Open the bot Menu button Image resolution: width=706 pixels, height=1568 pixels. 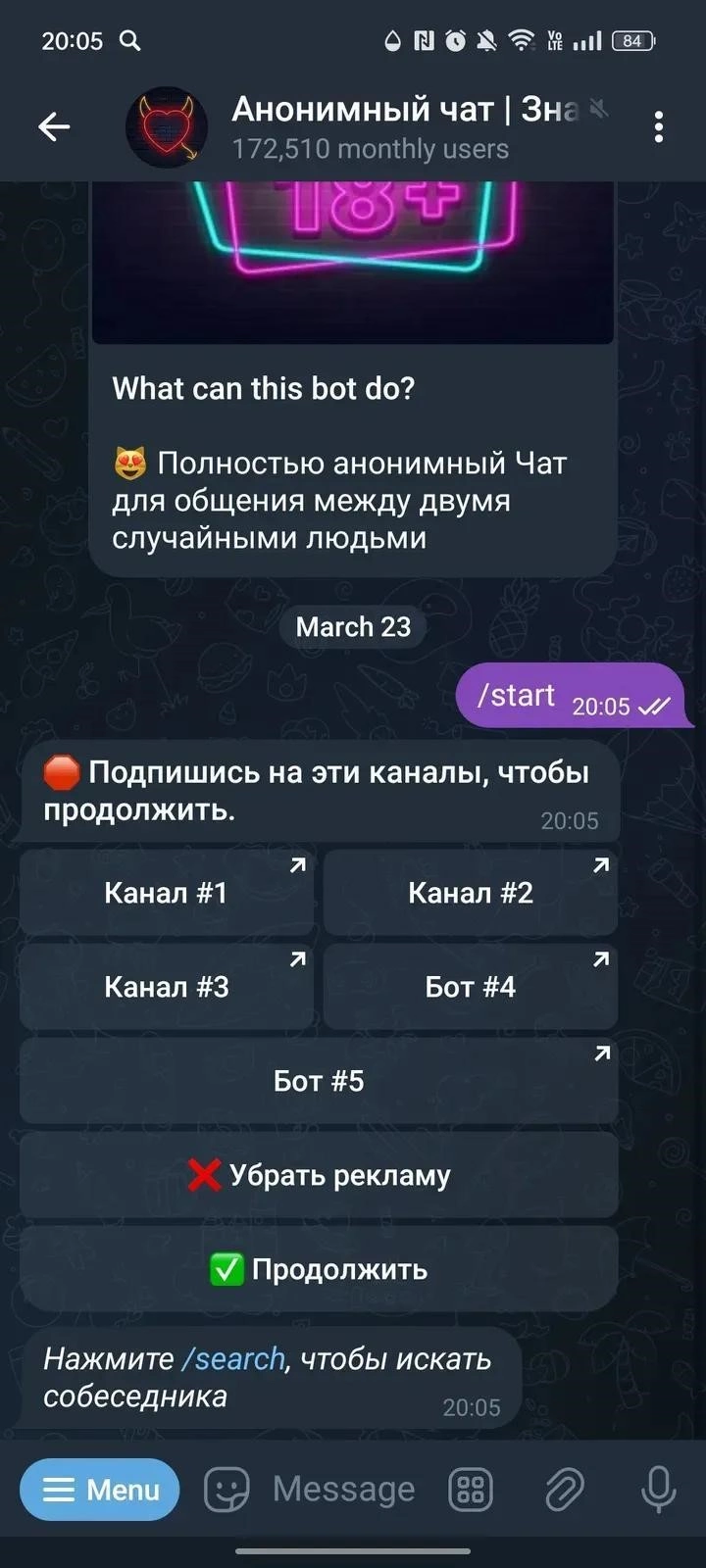pos(100,1490)
